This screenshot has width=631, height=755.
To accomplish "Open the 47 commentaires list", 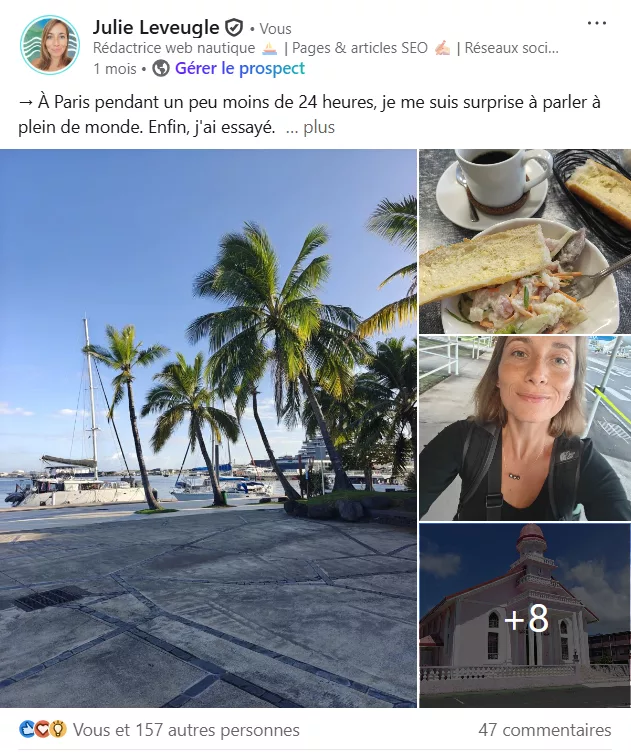I will [x=544, y=730].
